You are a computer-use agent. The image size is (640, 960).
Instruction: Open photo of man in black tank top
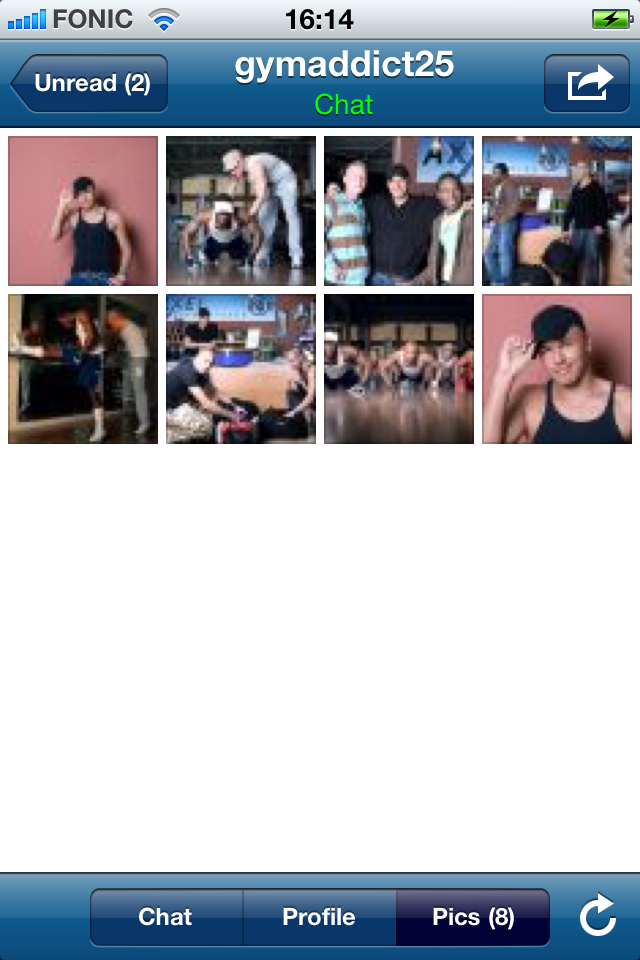coord(83,211)
